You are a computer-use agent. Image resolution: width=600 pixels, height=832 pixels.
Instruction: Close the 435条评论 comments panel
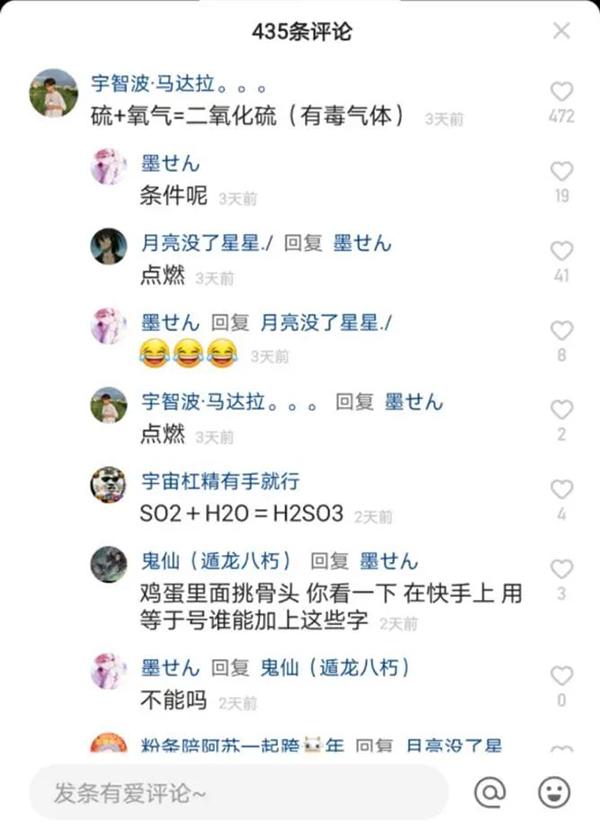tap(562, 31)
